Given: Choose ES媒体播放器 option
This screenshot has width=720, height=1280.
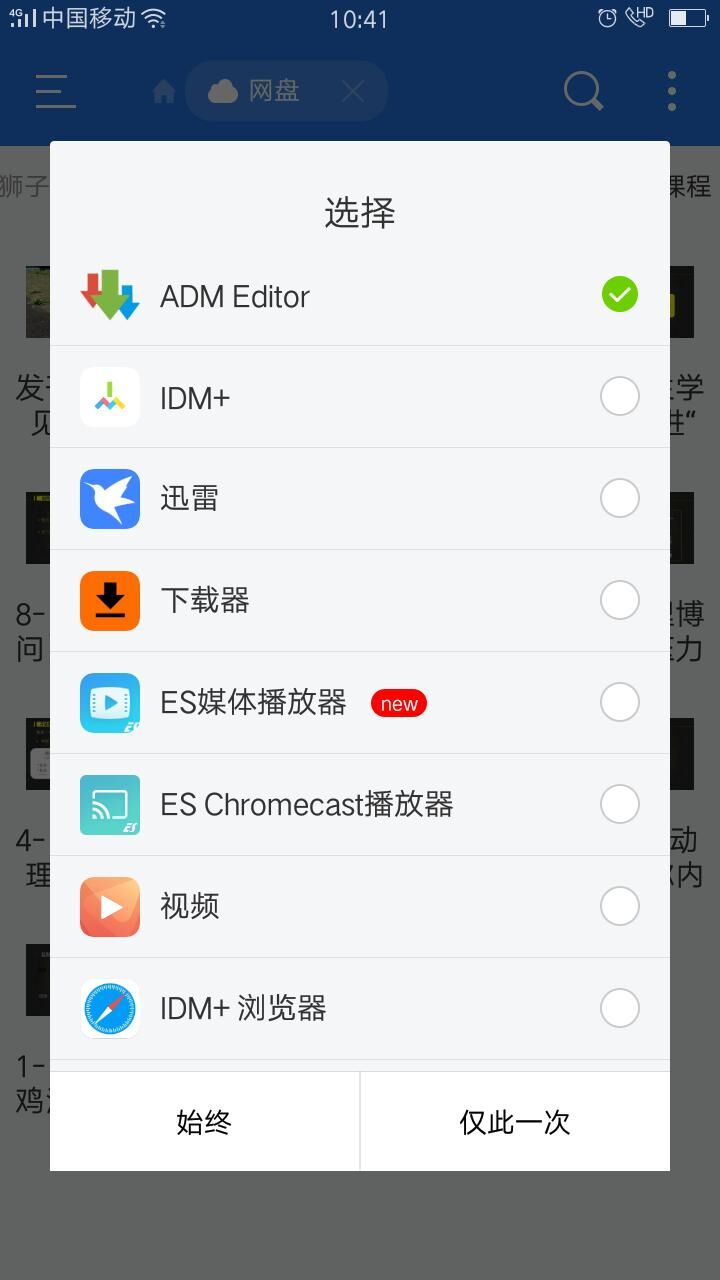Looking at the screenshot, I should (360, 702).
